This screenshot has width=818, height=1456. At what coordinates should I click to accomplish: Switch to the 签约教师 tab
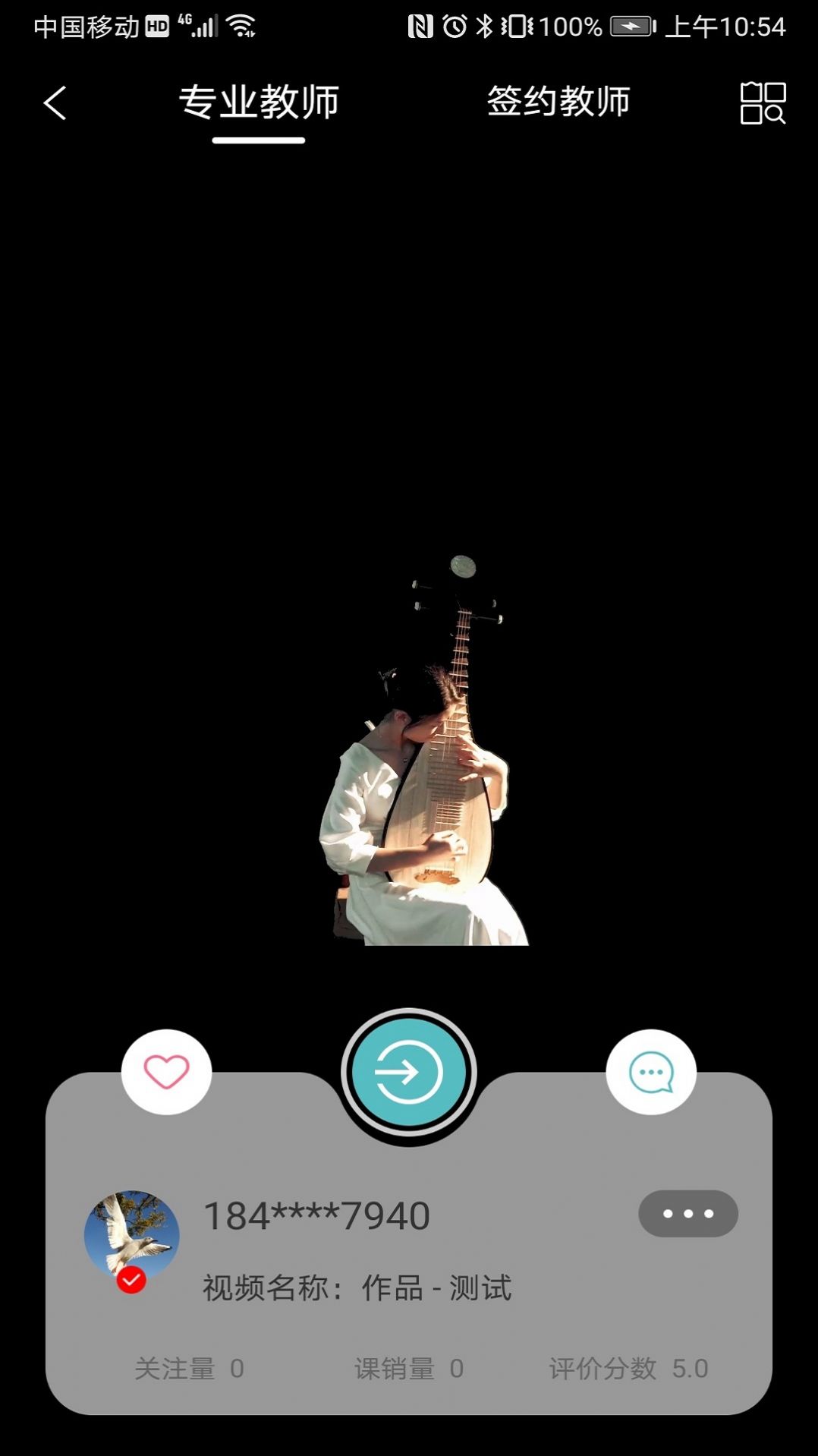click(x=559, y=102)
